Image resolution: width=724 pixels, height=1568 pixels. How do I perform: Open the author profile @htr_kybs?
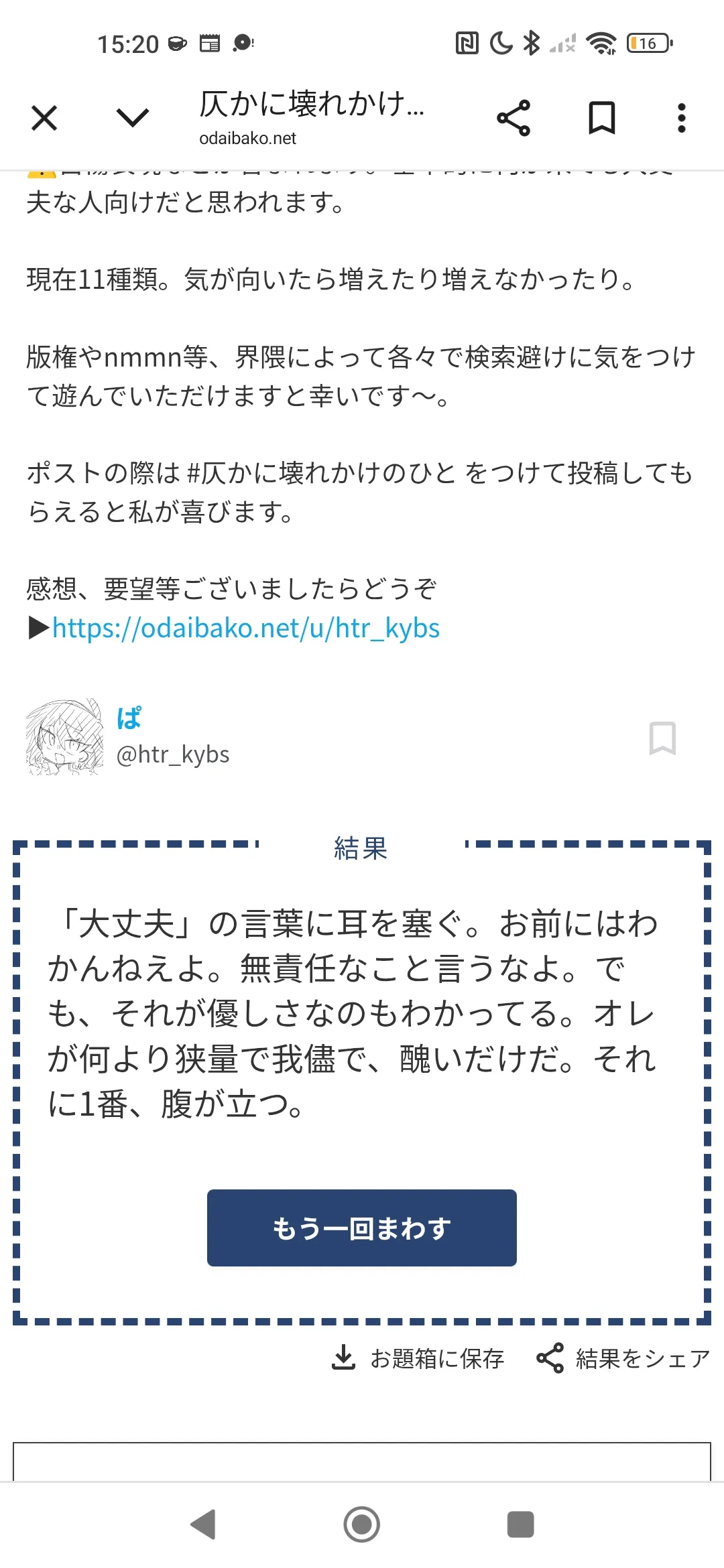point(172,755)
